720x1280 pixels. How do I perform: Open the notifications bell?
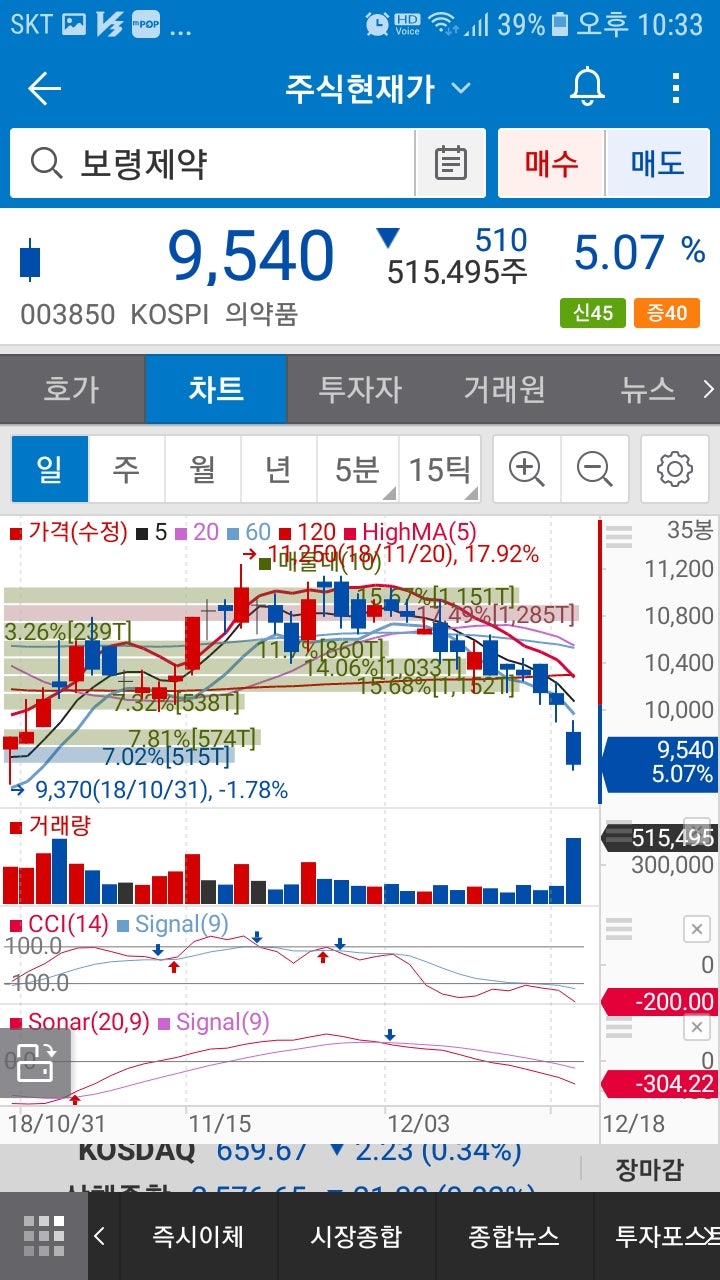coord(586,88)
